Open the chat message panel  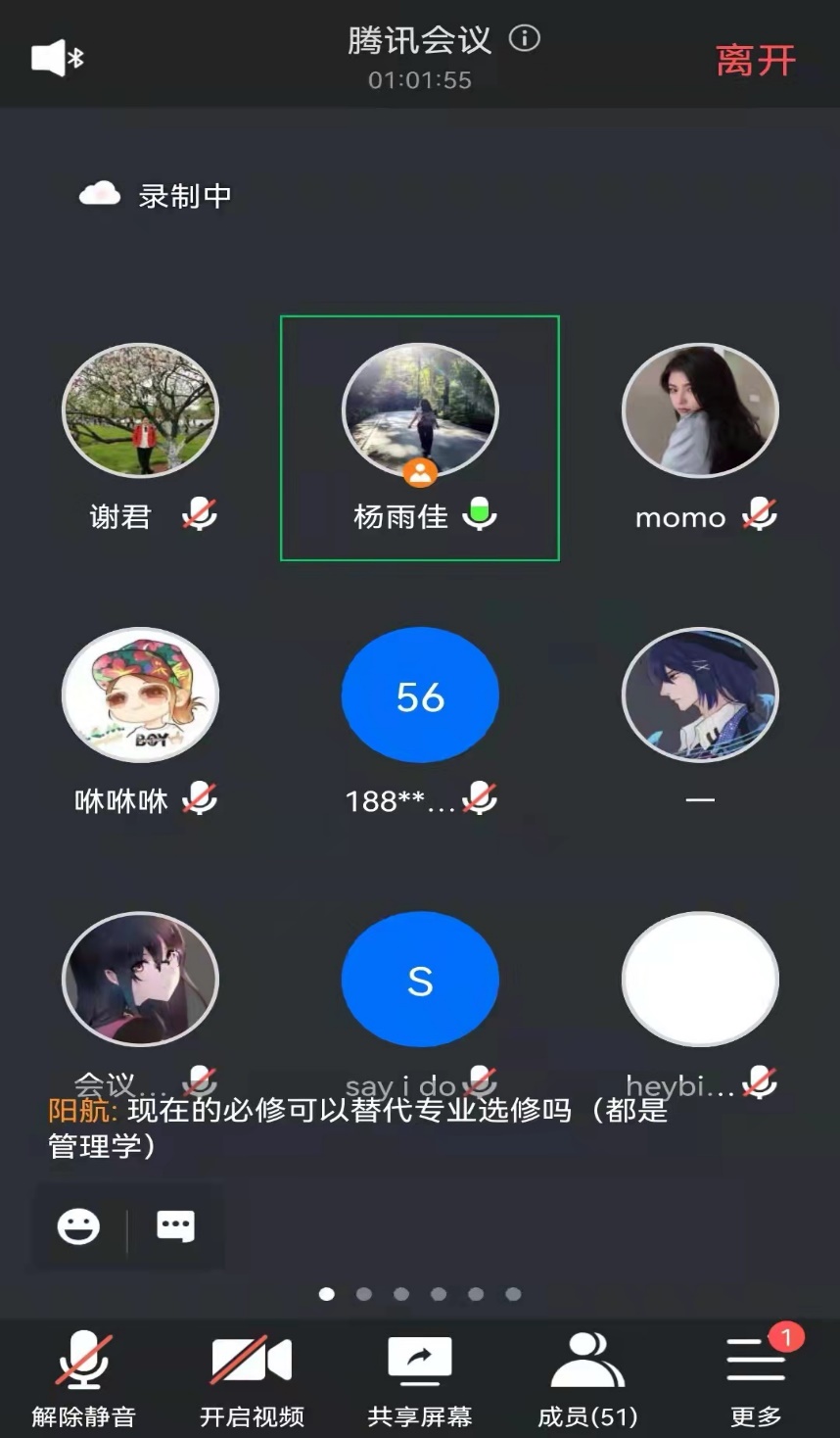click(176, 1226)
